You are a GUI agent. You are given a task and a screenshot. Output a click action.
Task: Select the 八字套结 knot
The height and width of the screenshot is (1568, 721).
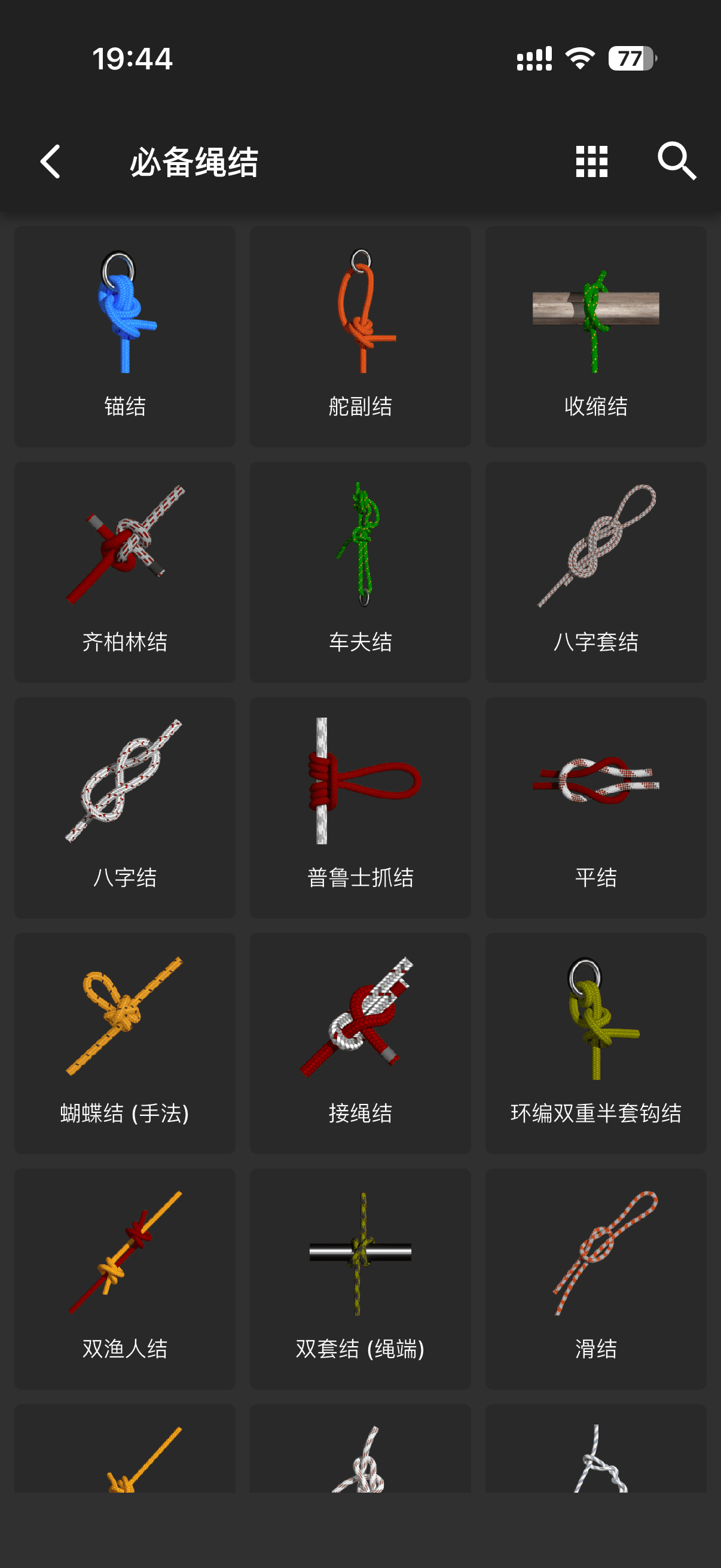click(x=595, y=572)
